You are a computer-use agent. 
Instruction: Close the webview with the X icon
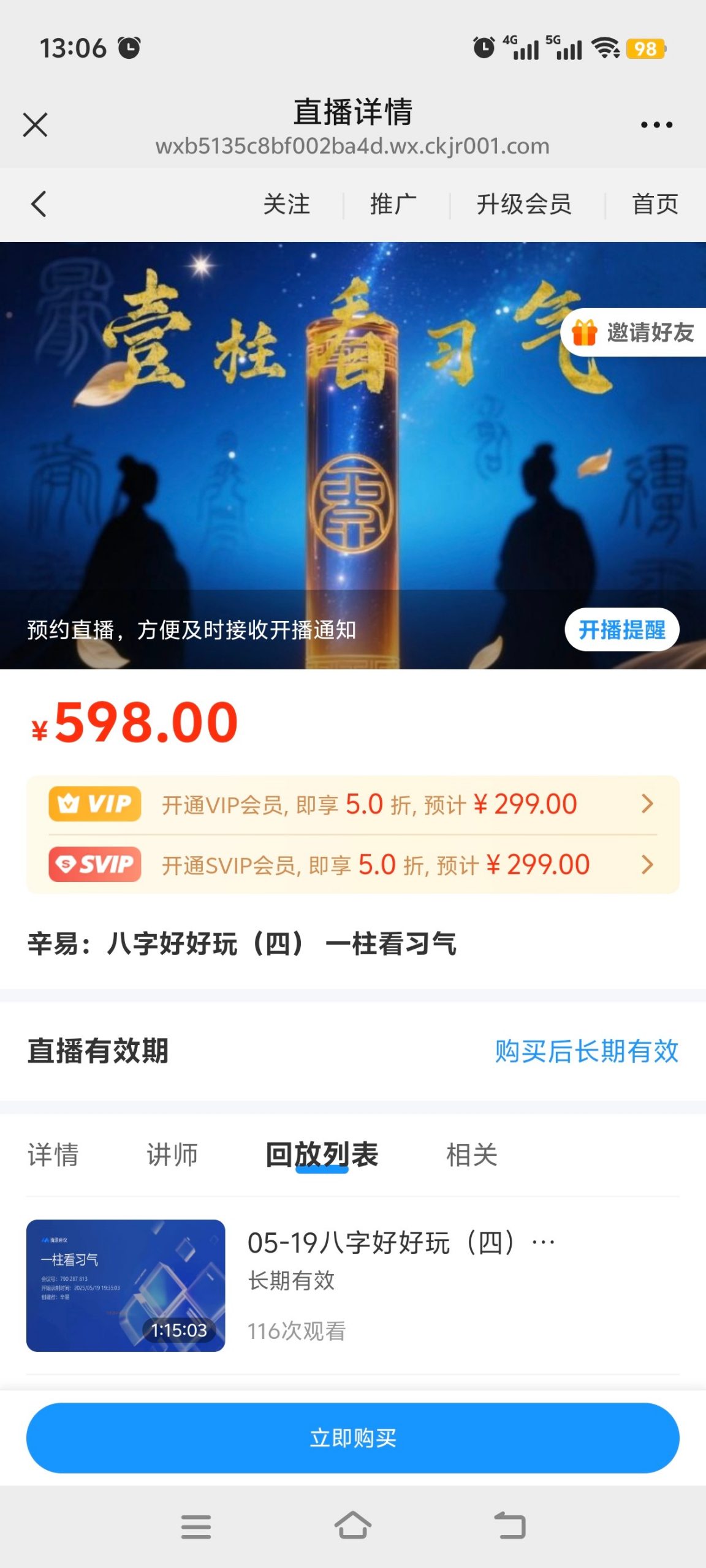35,125
